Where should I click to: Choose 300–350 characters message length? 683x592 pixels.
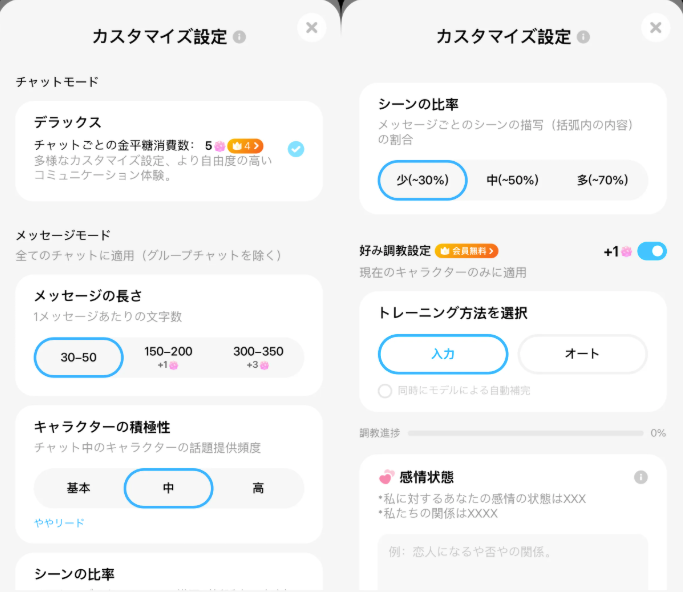(x=258, y=357)
